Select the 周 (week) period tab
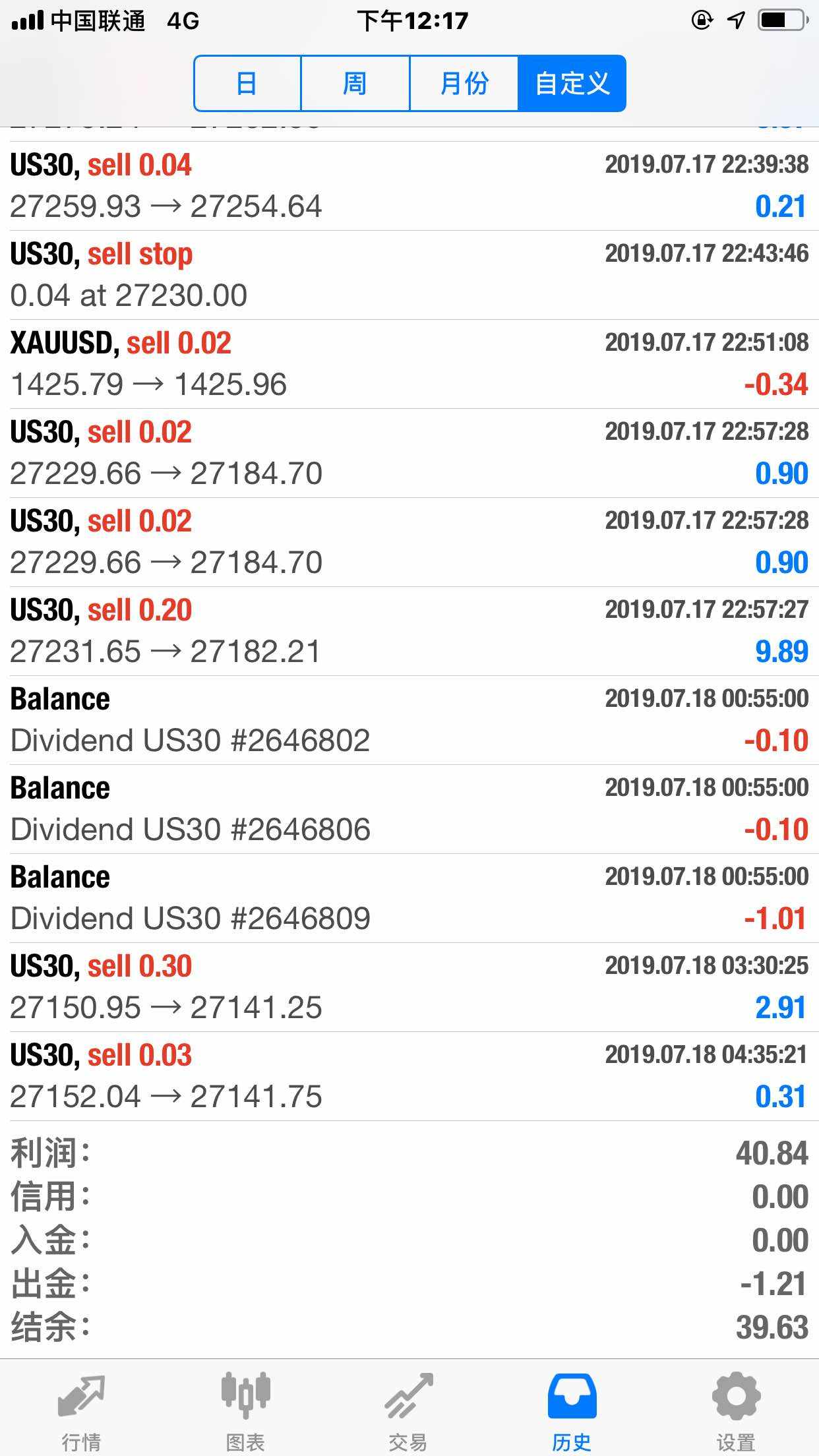 point(355,84)
